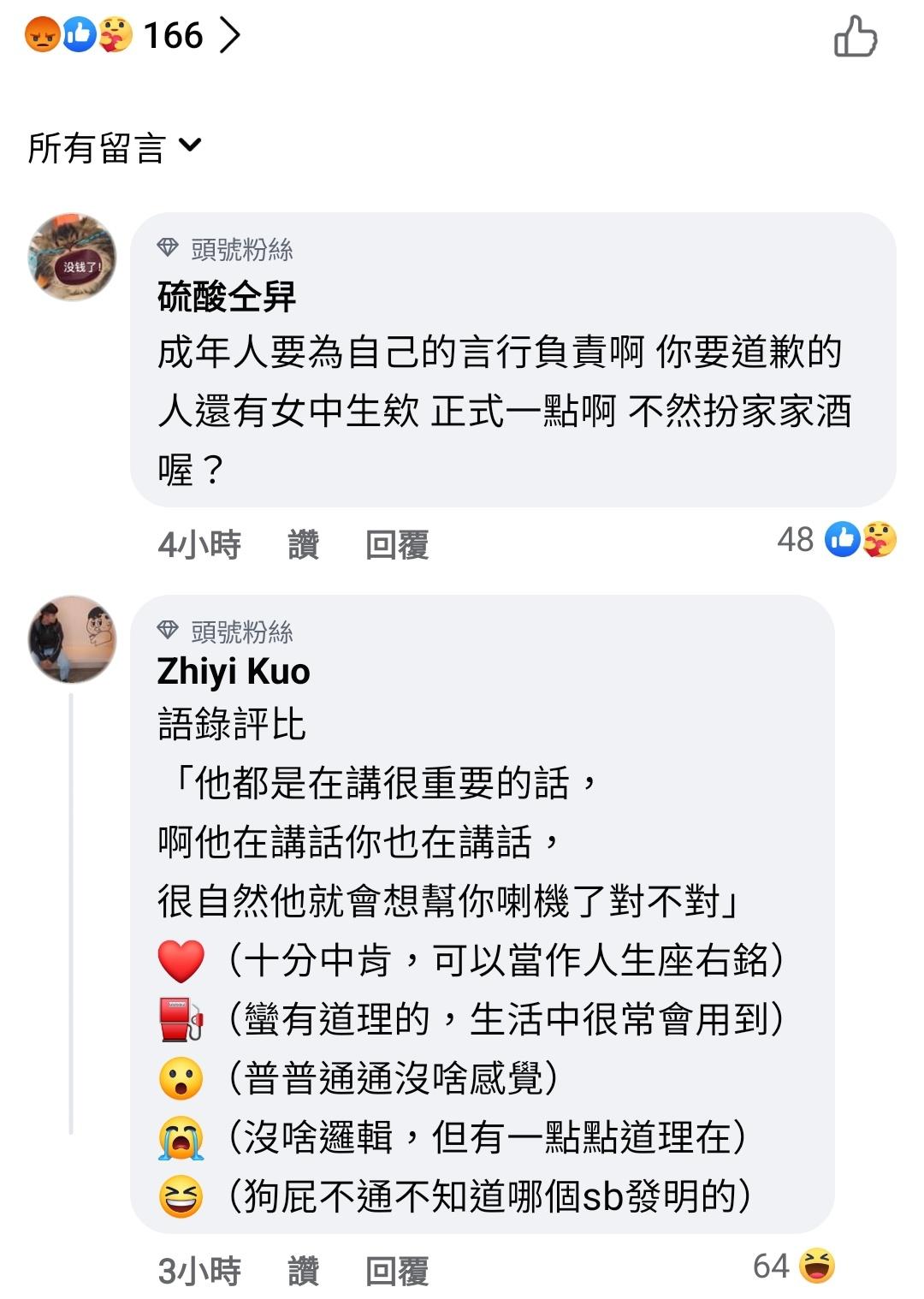Reply to Zhiyi Kuo's comment via 回覆
The width and height of the screenshot is (924, 1299).
coord(396,1271)
